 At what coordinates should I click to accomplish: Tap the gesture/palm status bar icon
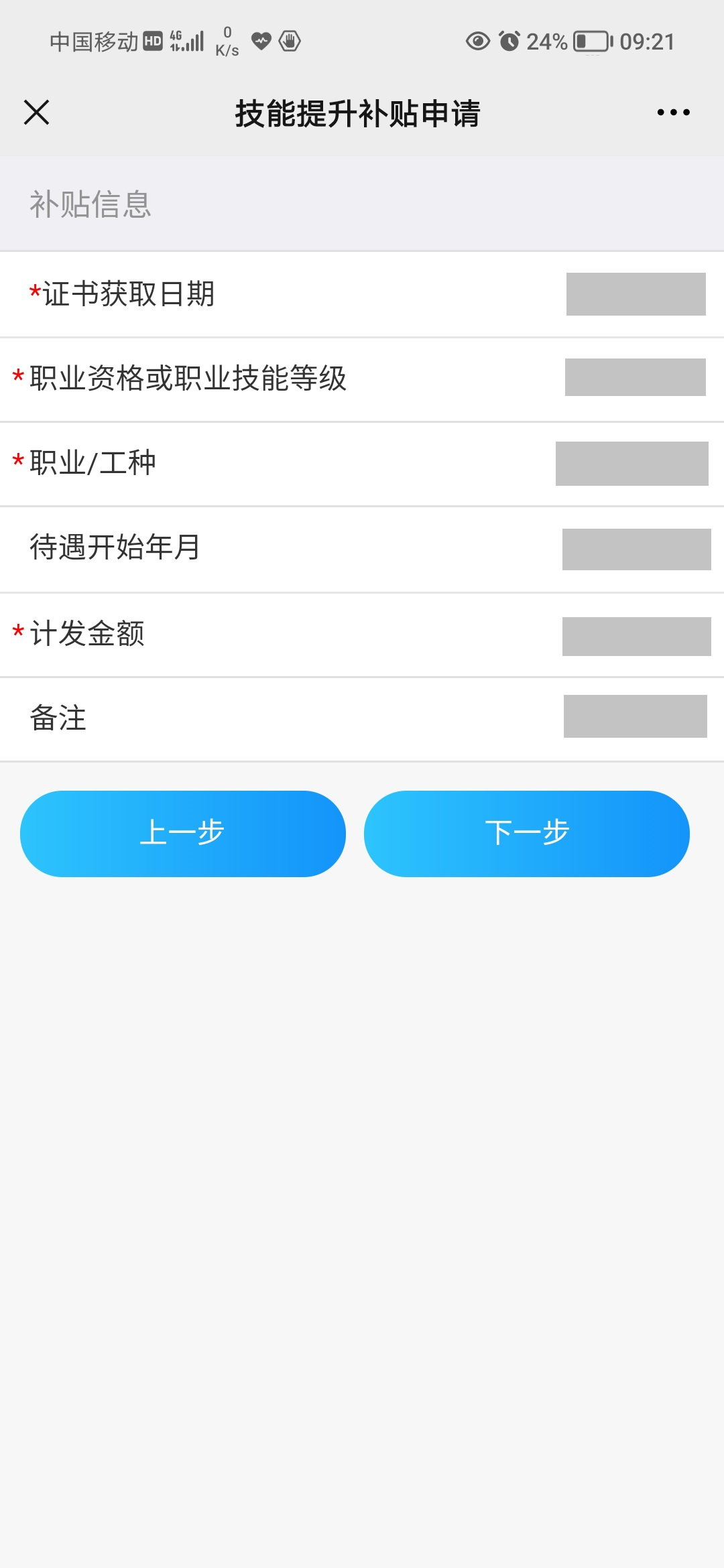291,42
